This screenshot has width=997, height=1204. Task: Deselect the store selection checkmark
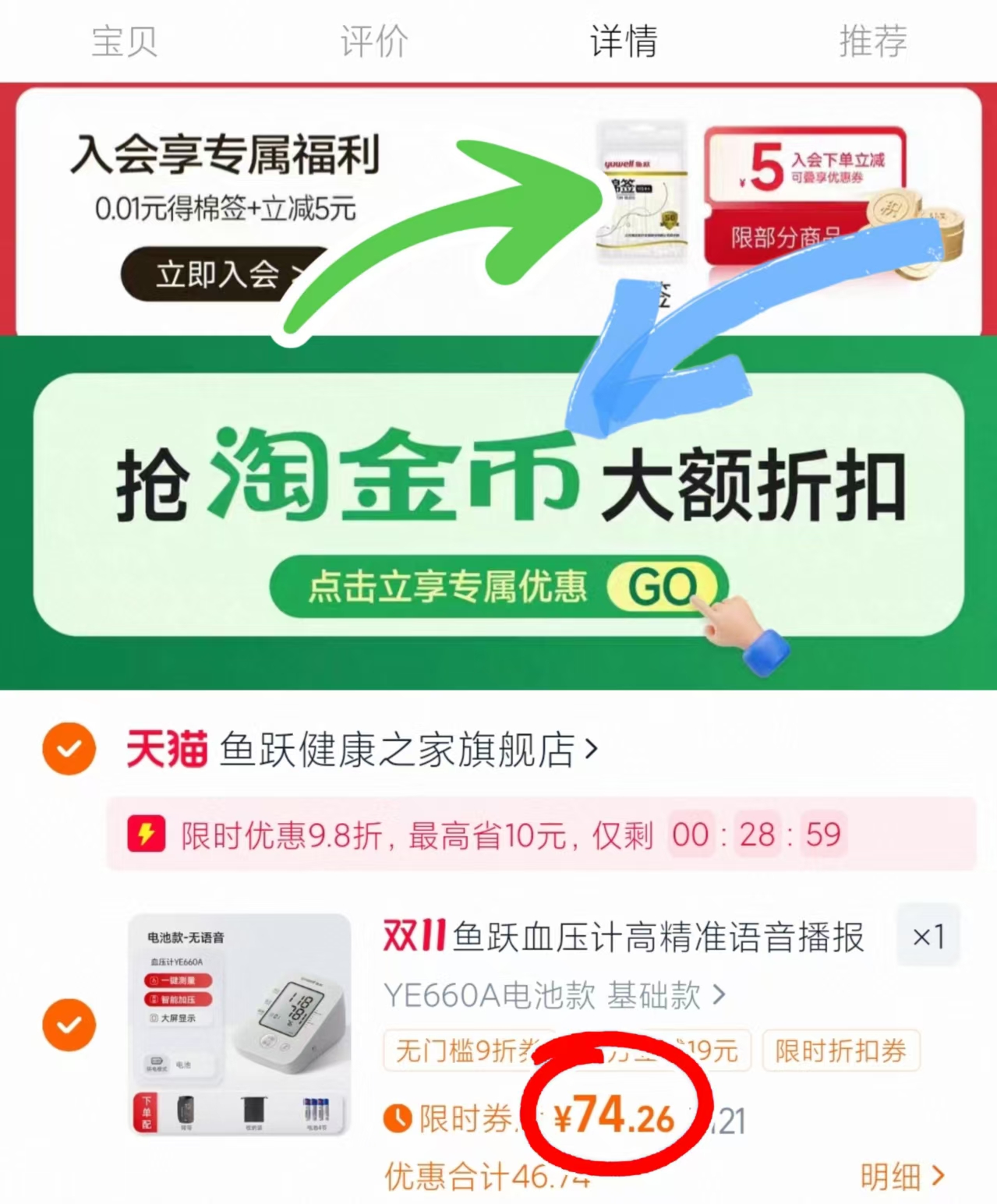(x=69, y=748)
